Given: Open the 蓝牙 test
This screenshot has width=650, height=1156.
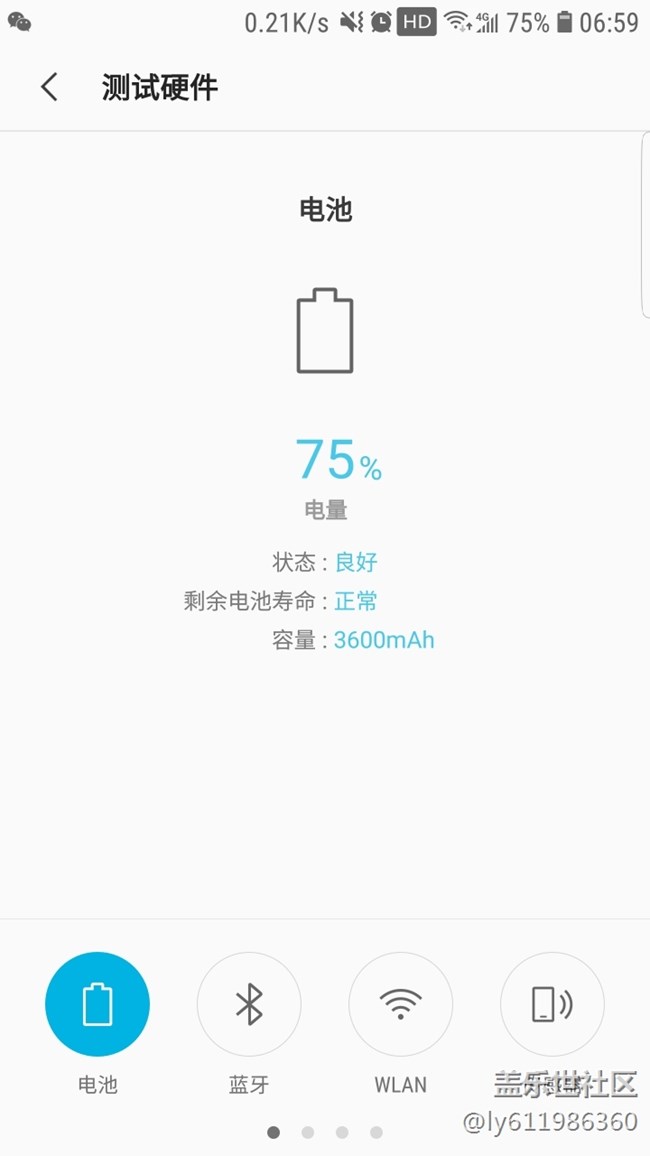Looking at the screenshot, I should point(249,1004).
